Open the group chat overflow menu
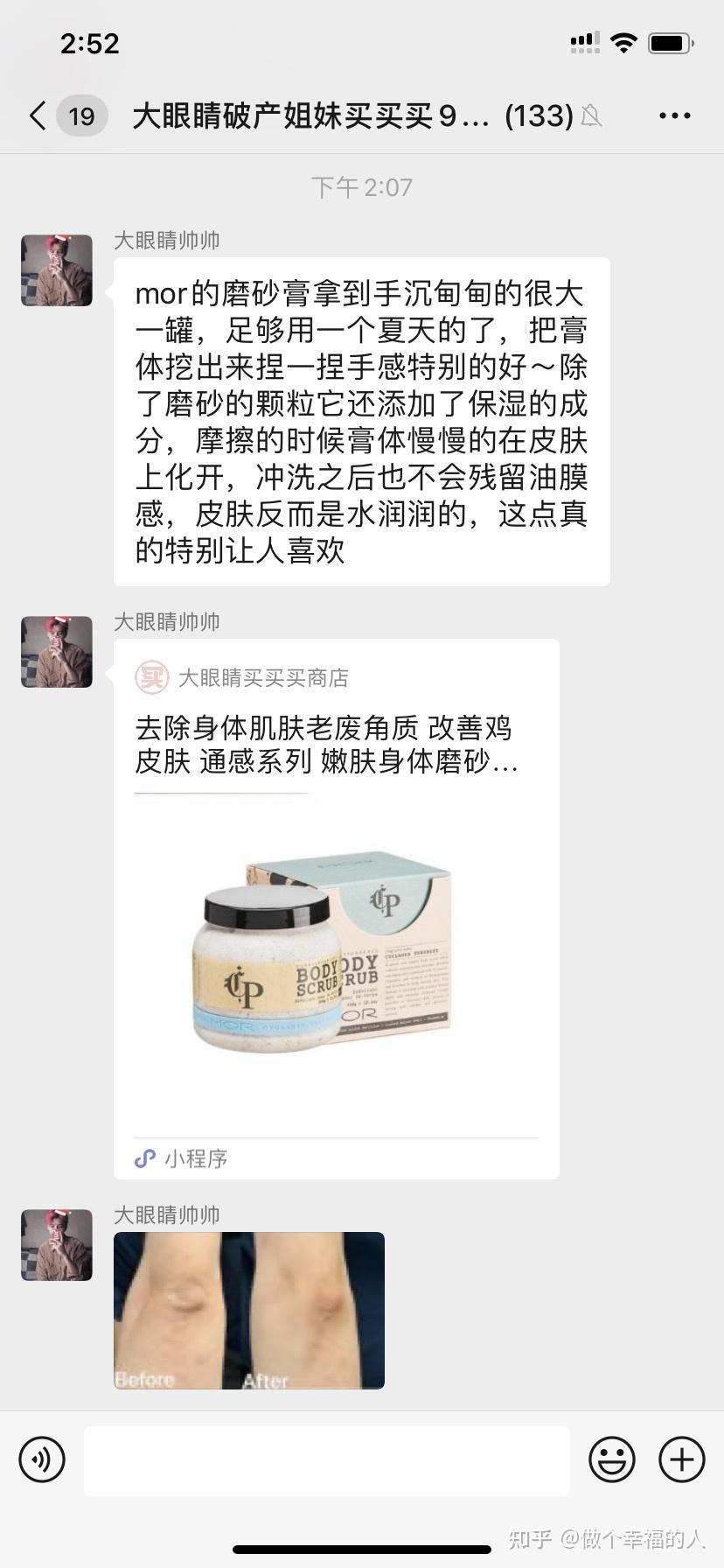 [674, 115]
